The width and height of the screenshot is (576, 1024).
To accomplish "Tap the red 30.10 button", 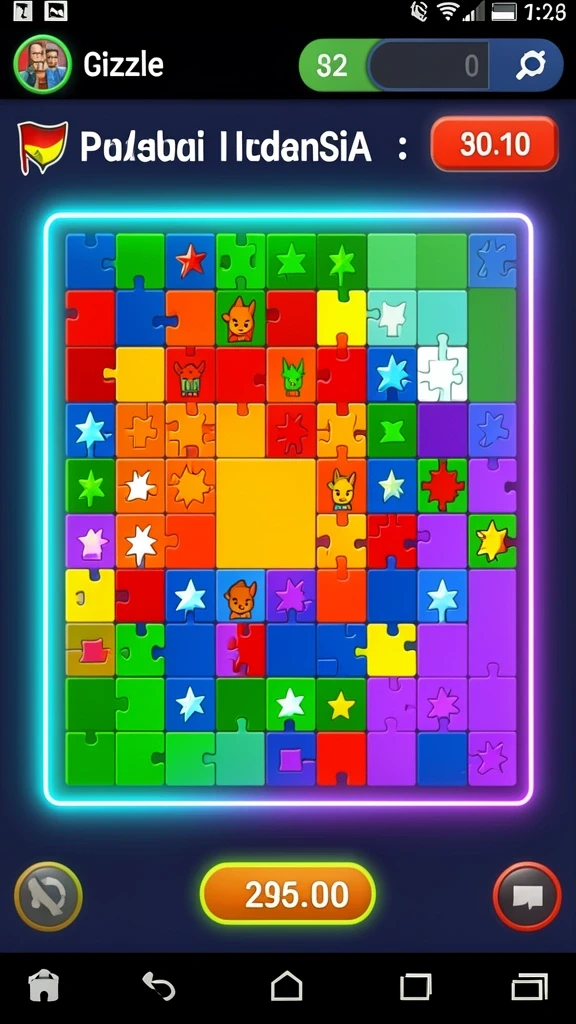I will (x=494, y=144).
